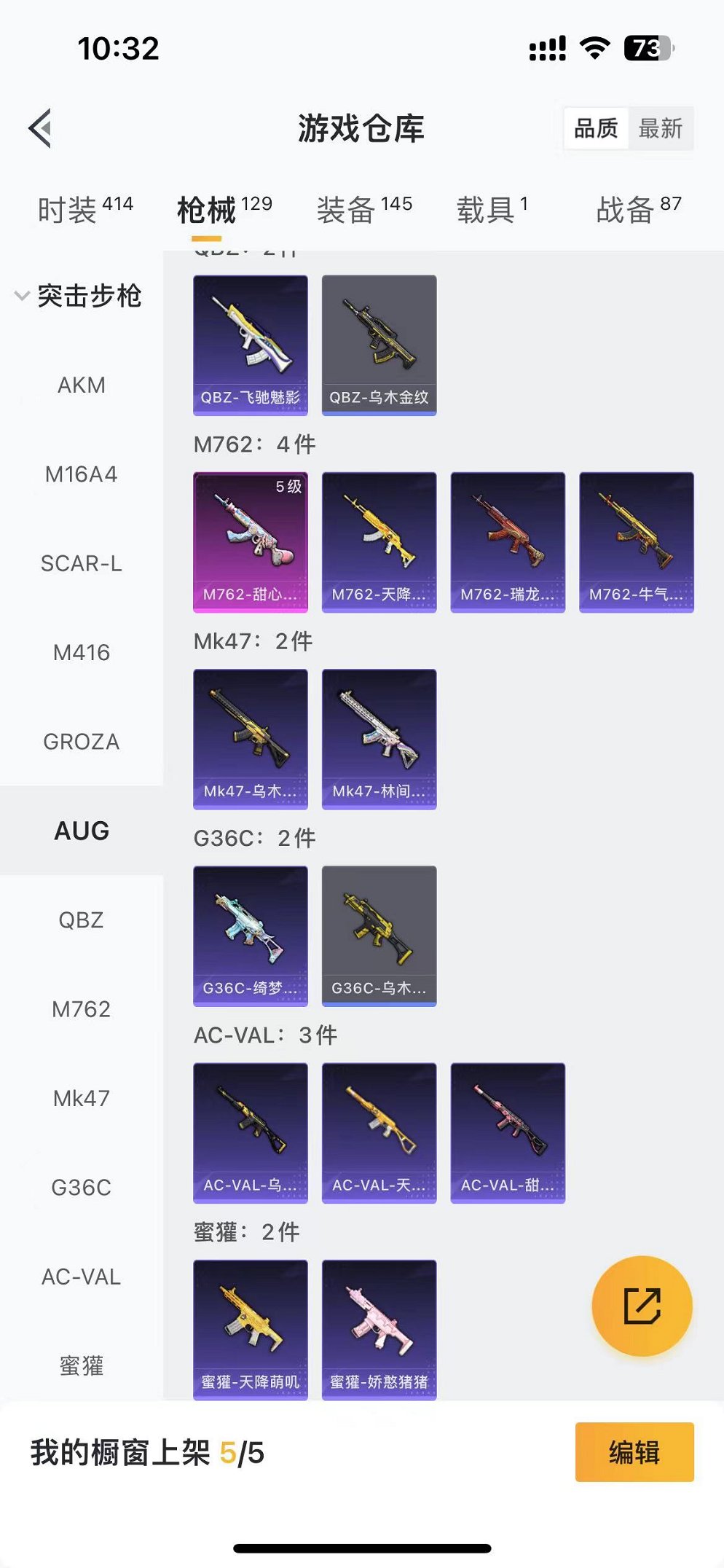
Task: Go back using the arrow icon
Action: tap(41, 128)
